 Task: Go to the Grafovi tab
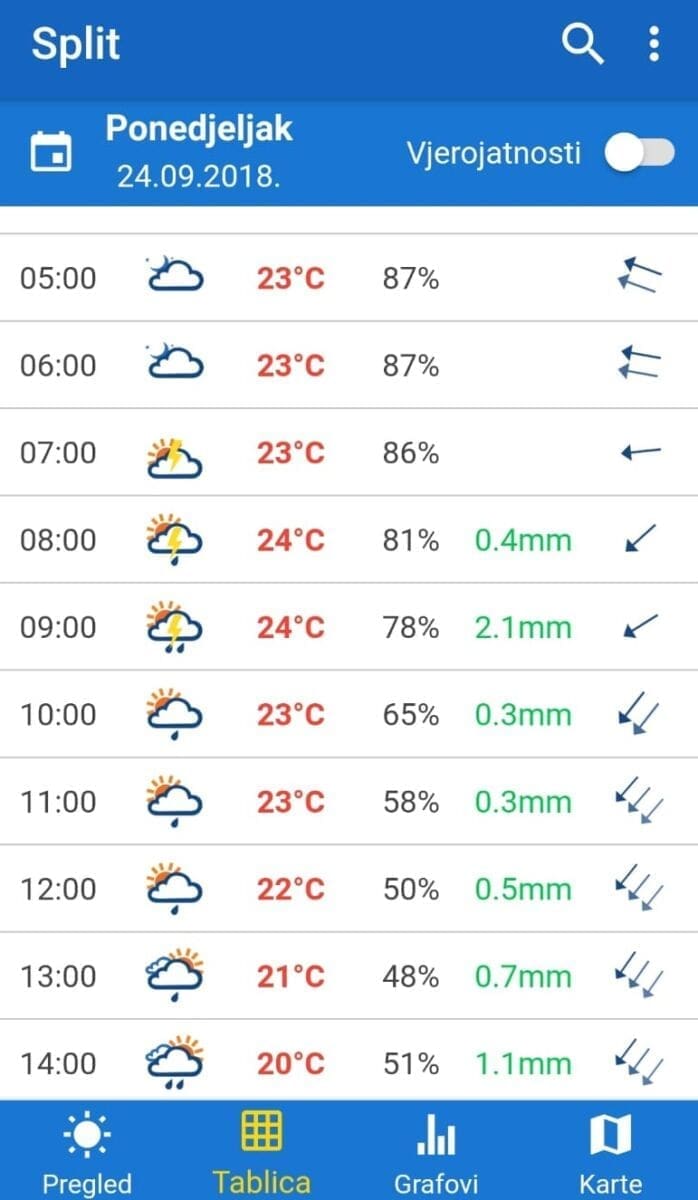436,1153
